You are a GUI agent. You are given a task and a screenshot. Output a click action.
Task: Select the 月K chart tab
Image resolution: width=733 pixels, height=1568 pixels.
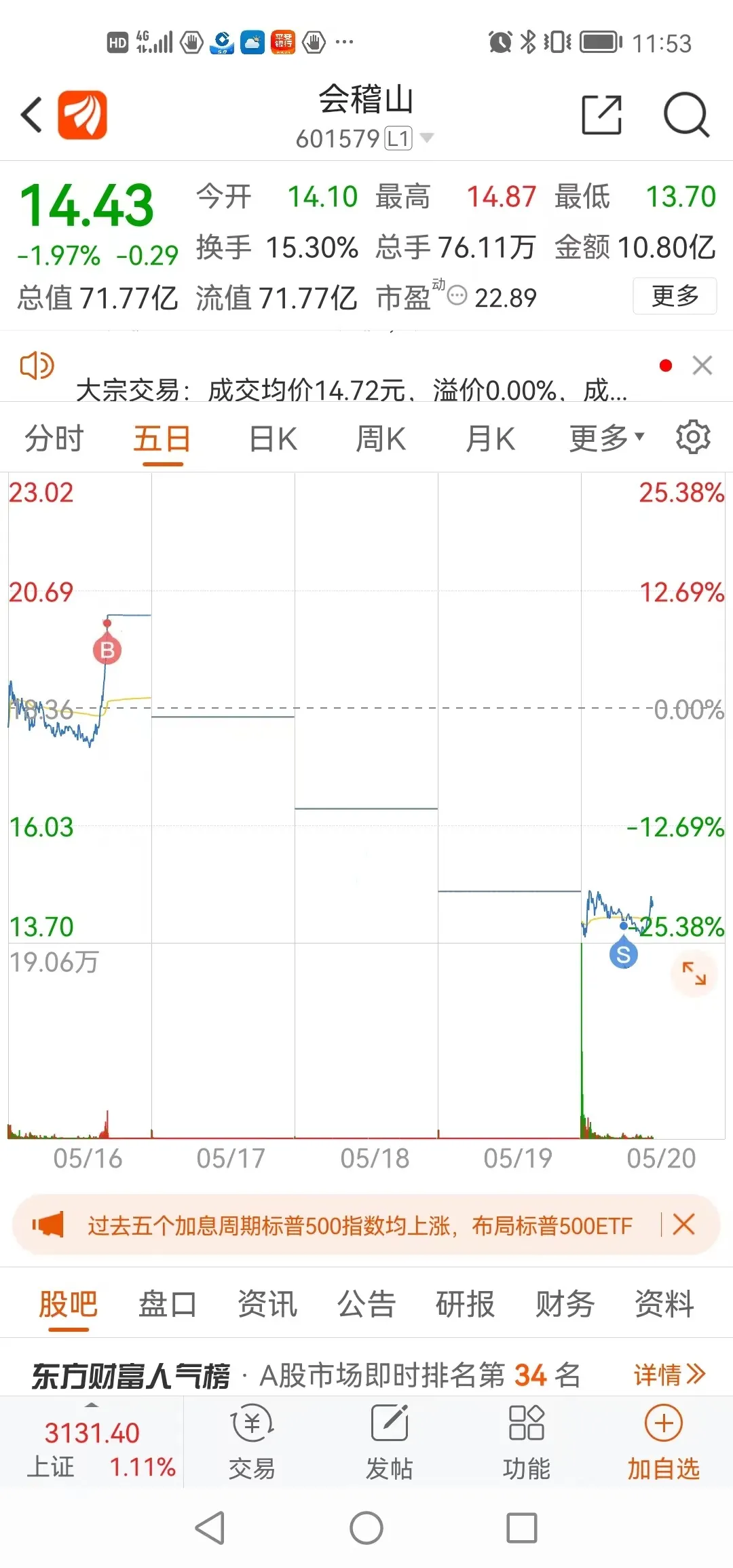click(x=490, y=438)
